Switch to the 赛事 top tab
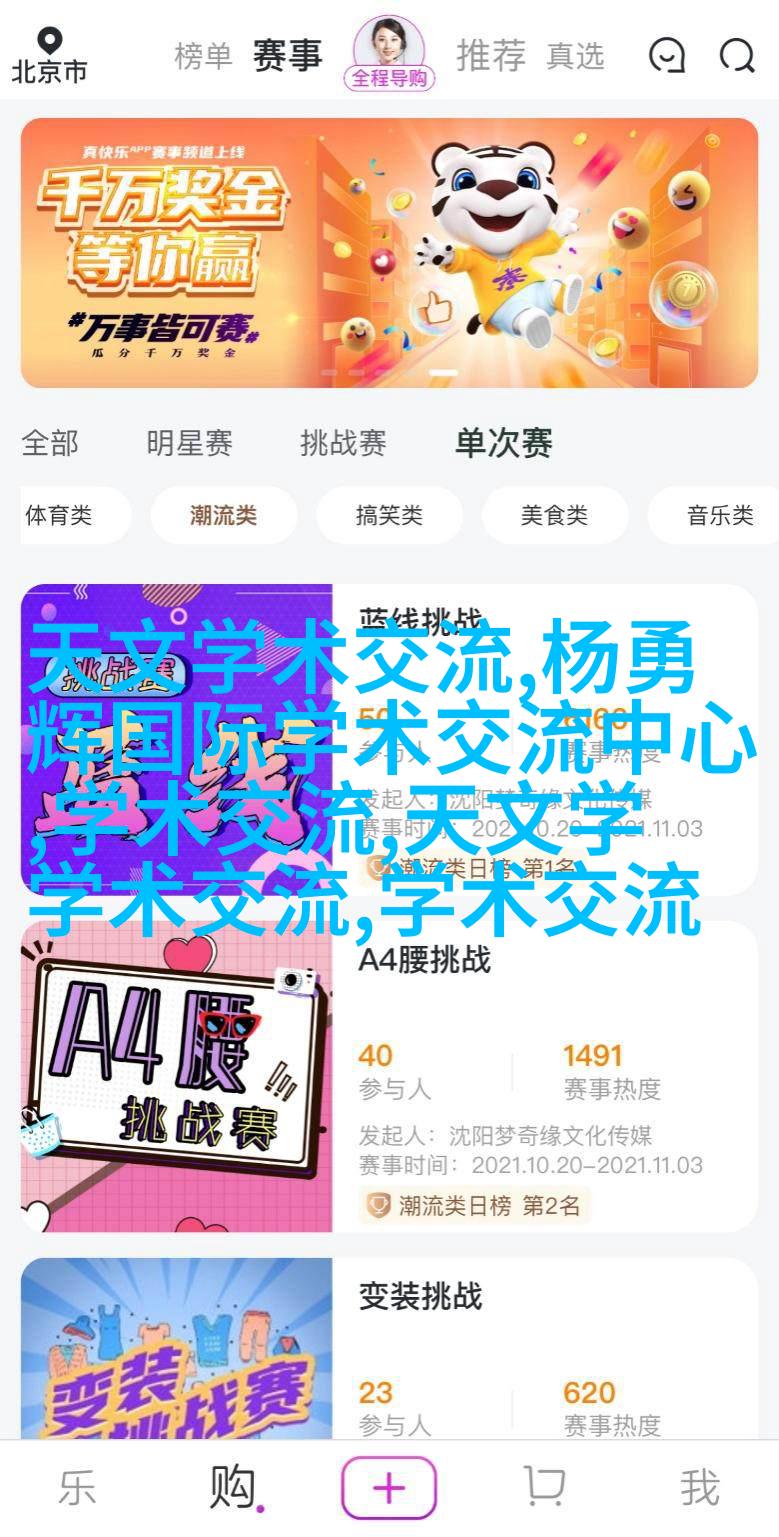The image size is (779, 1537). pyautogui.click(x=287, y=56)
